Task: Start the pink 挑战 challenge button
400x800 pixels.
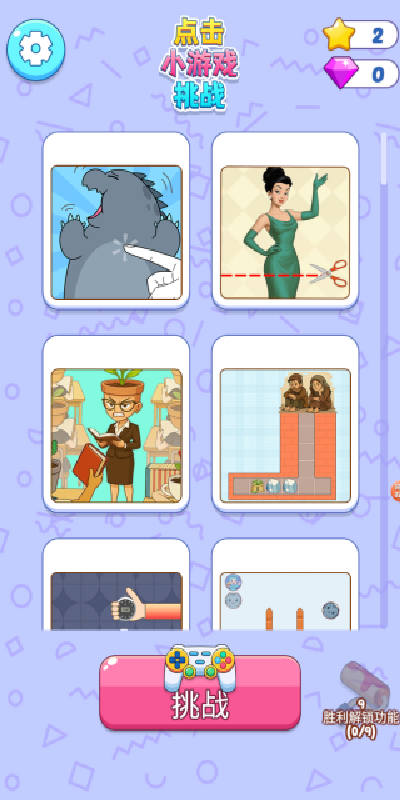Action: point(200,691)
